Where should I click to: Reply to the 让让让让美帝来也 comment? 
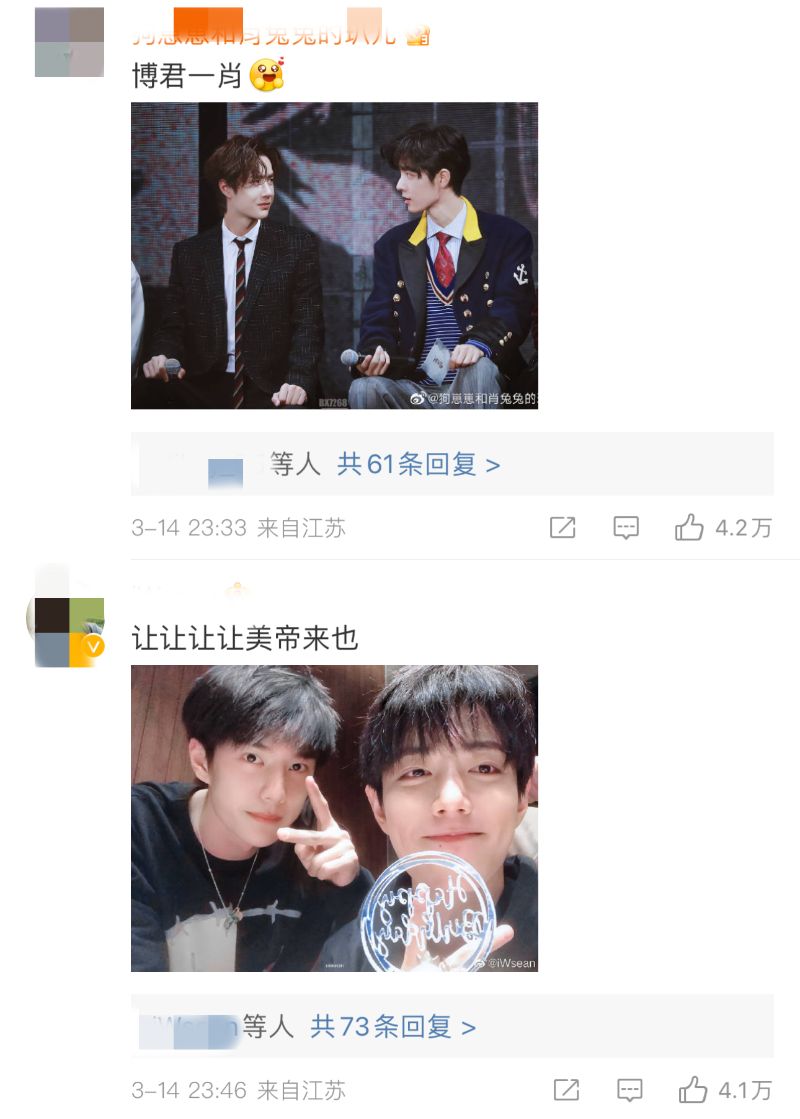[x=629, y=1089]
